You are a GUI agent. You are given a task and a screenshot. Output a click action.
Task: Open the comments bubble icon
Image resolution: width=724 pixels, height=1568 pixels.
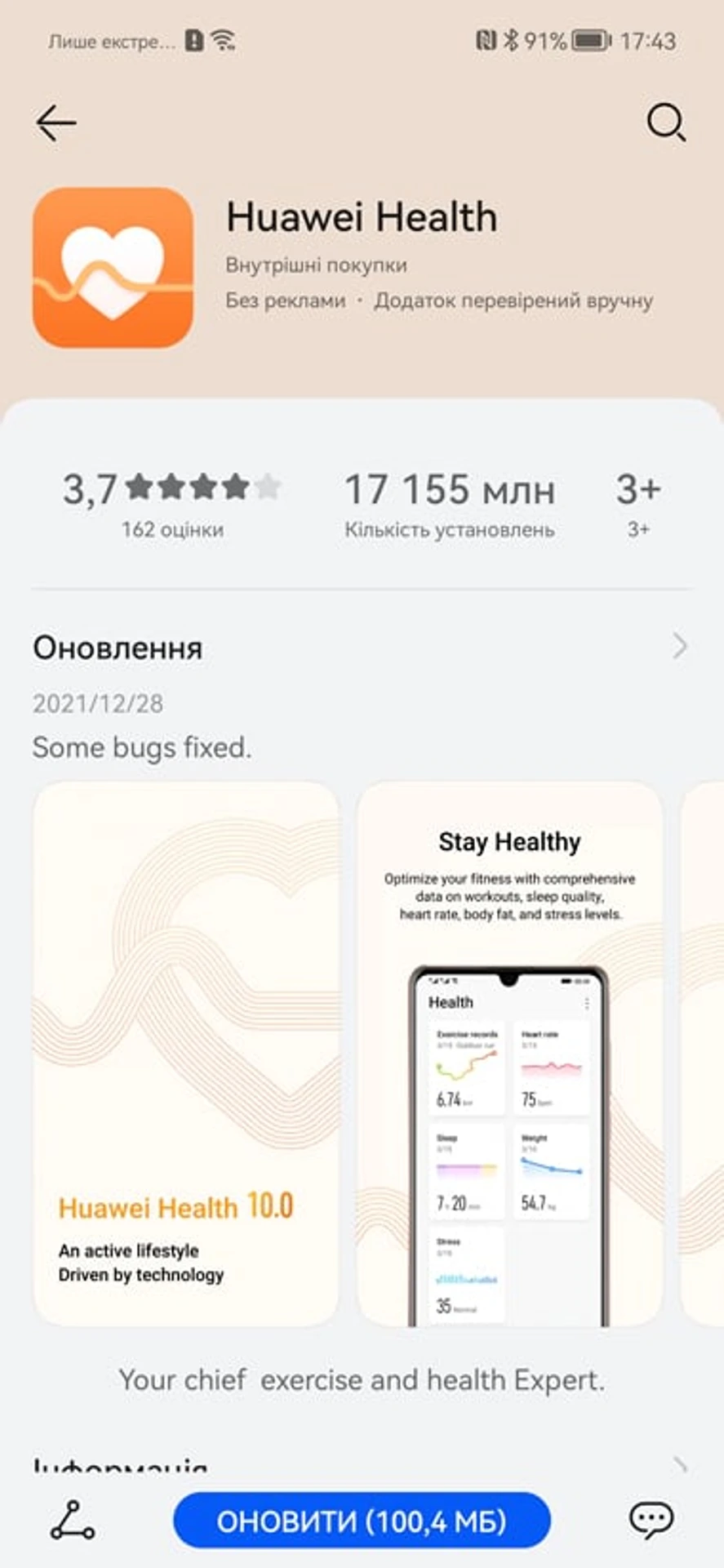pyautogui.click(x=651, y=1520)
